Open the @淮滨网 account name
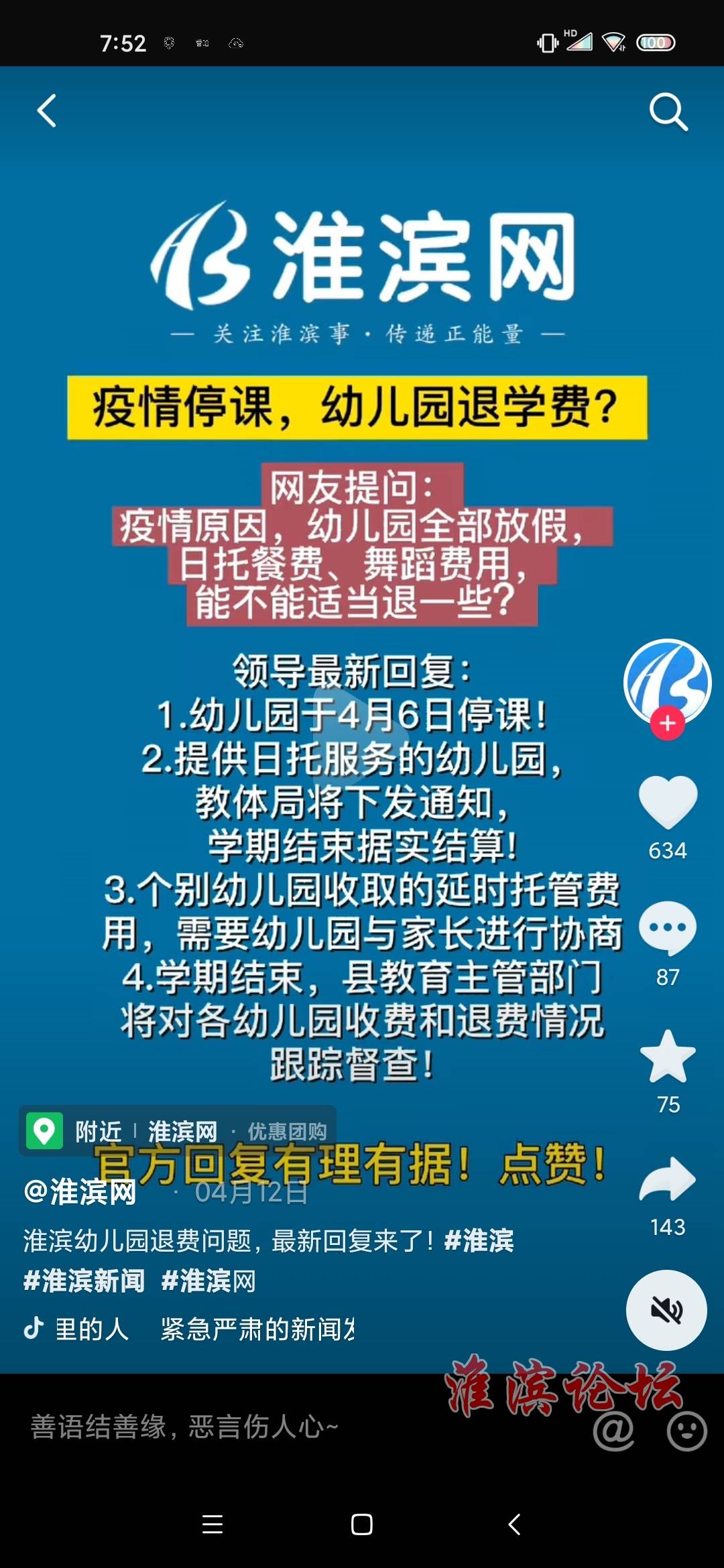The height and width of the screenshot is (1568, 724). pos(80,1193)
